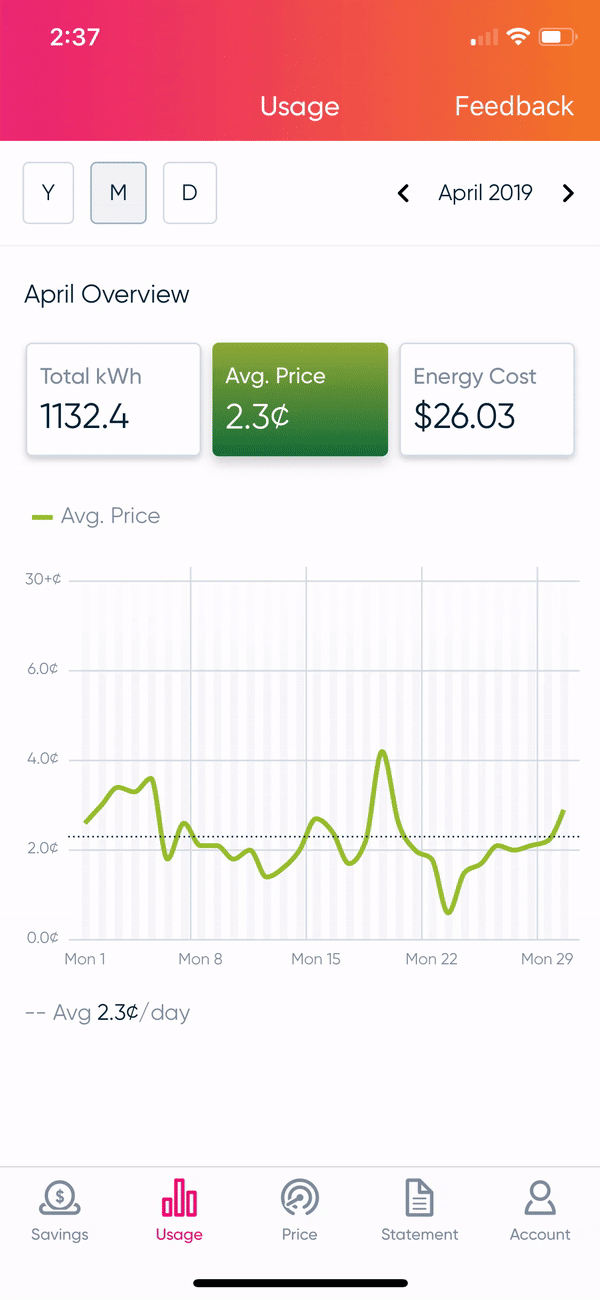Open the Usage tab
The width and height of the screenshot is (600, 1300).
pyautogui.click(x=179, y=1210)
